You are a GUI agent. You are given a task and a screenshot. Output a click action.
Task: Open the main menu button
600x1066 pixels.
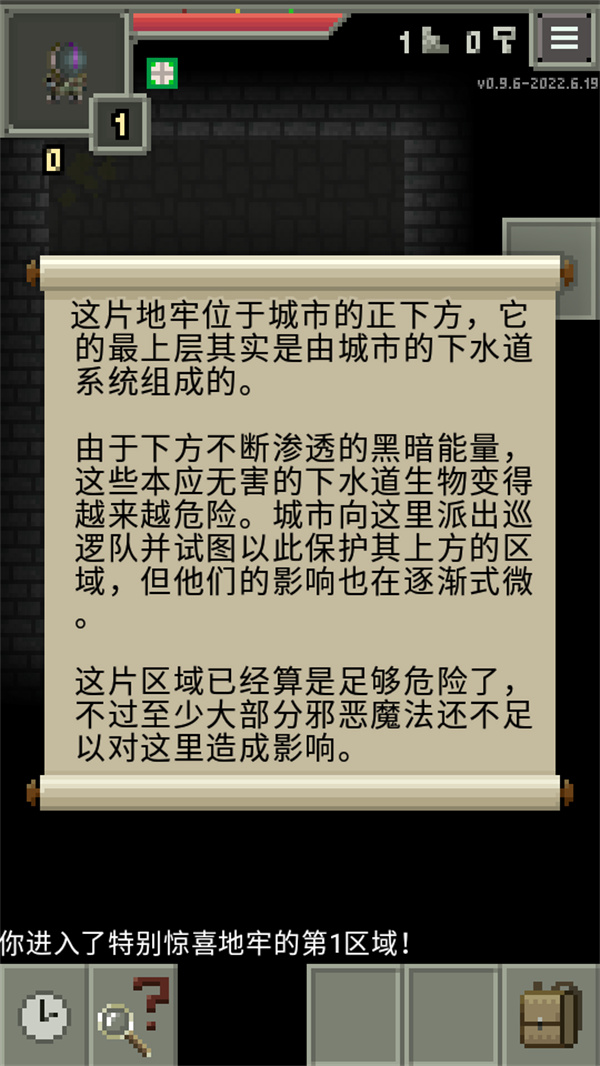565,38
